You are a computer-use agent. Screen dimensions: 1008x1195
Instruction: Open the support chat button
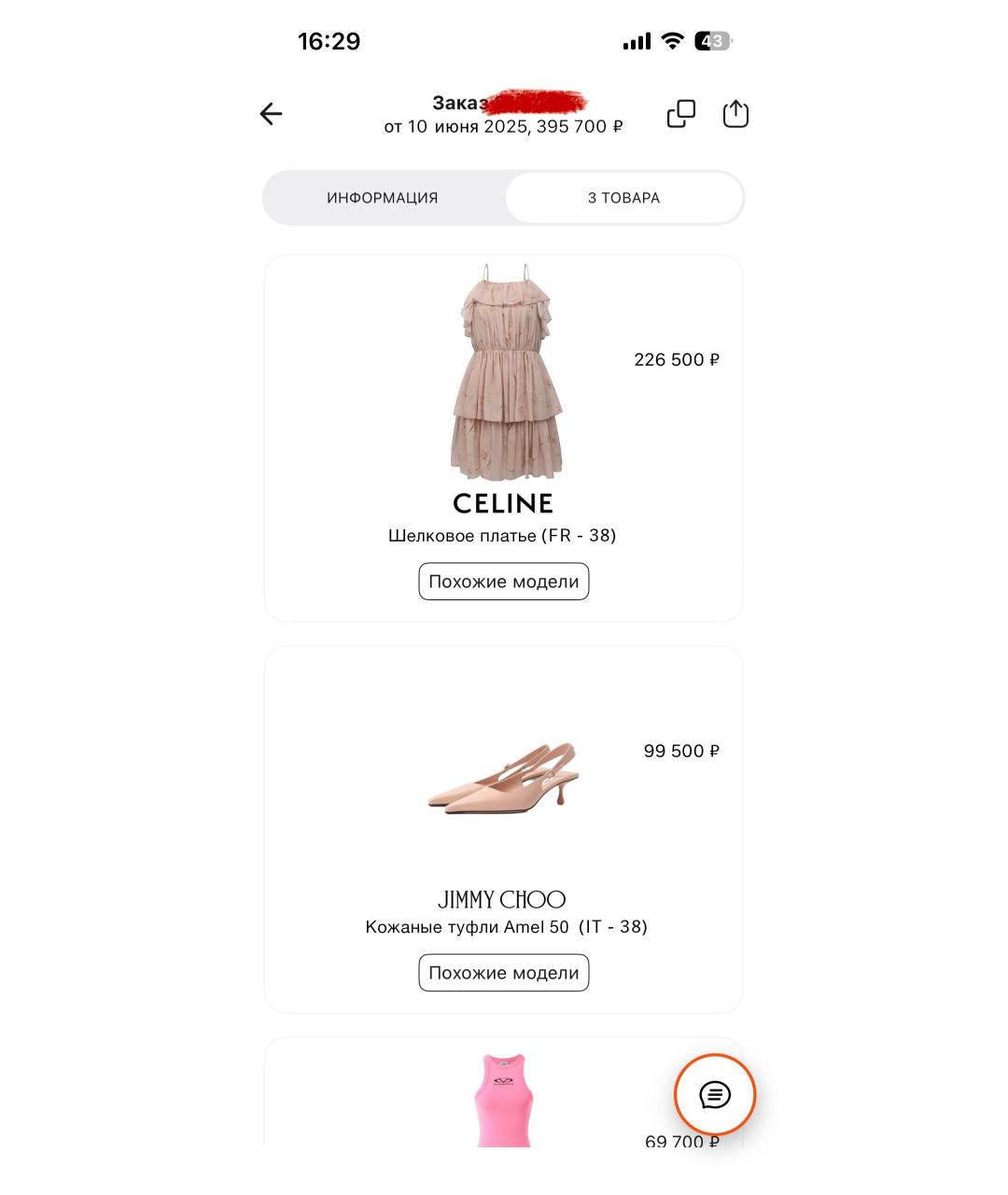pyautogui.click(x=715, y=1094)
